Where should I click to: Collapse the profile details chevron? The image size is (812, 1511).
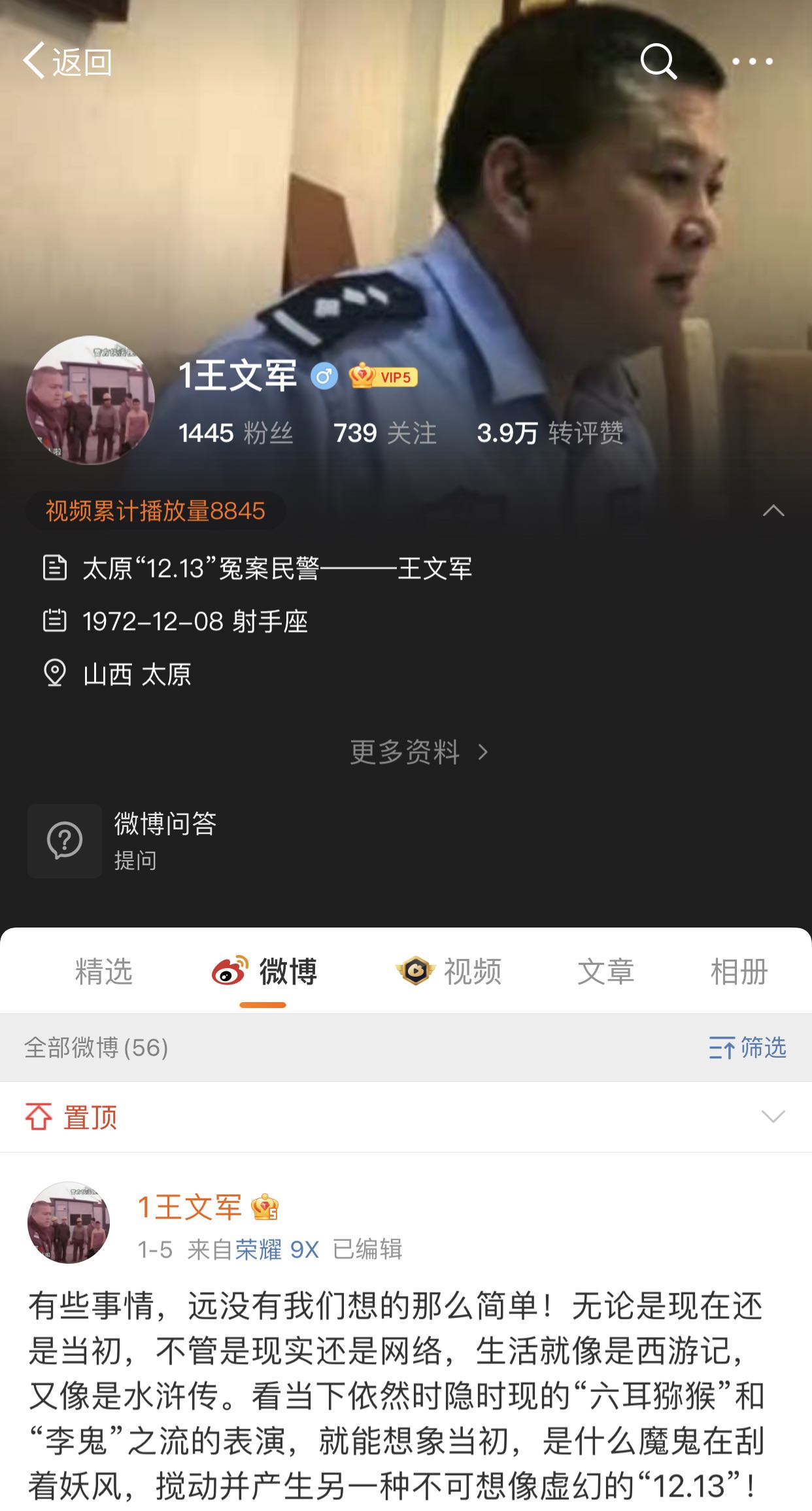773,511
